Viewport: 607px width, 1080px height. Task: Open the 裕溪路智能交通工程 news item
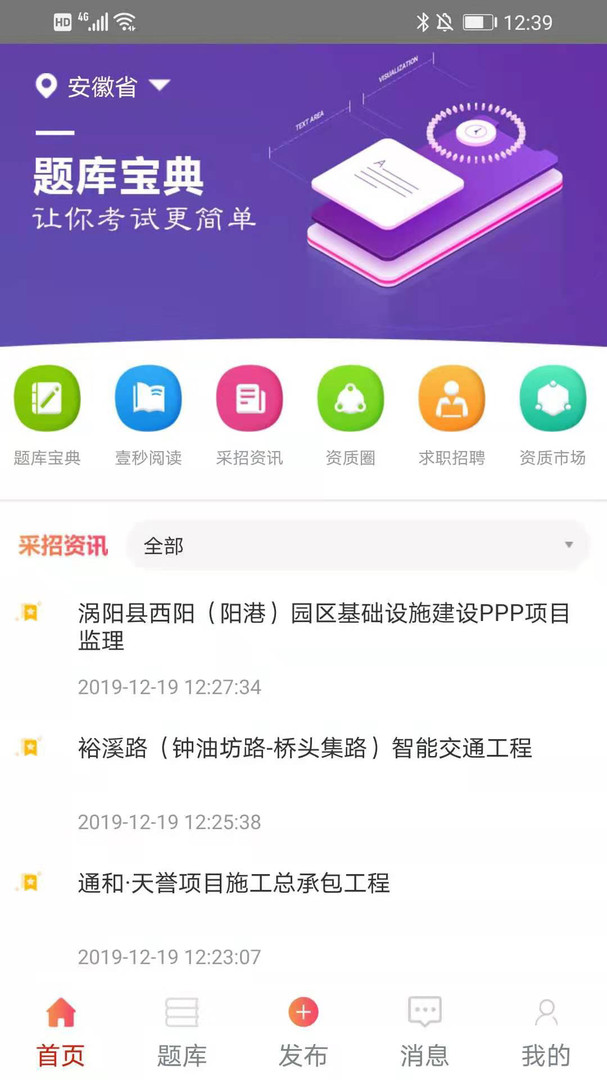[x=305, y=748]
